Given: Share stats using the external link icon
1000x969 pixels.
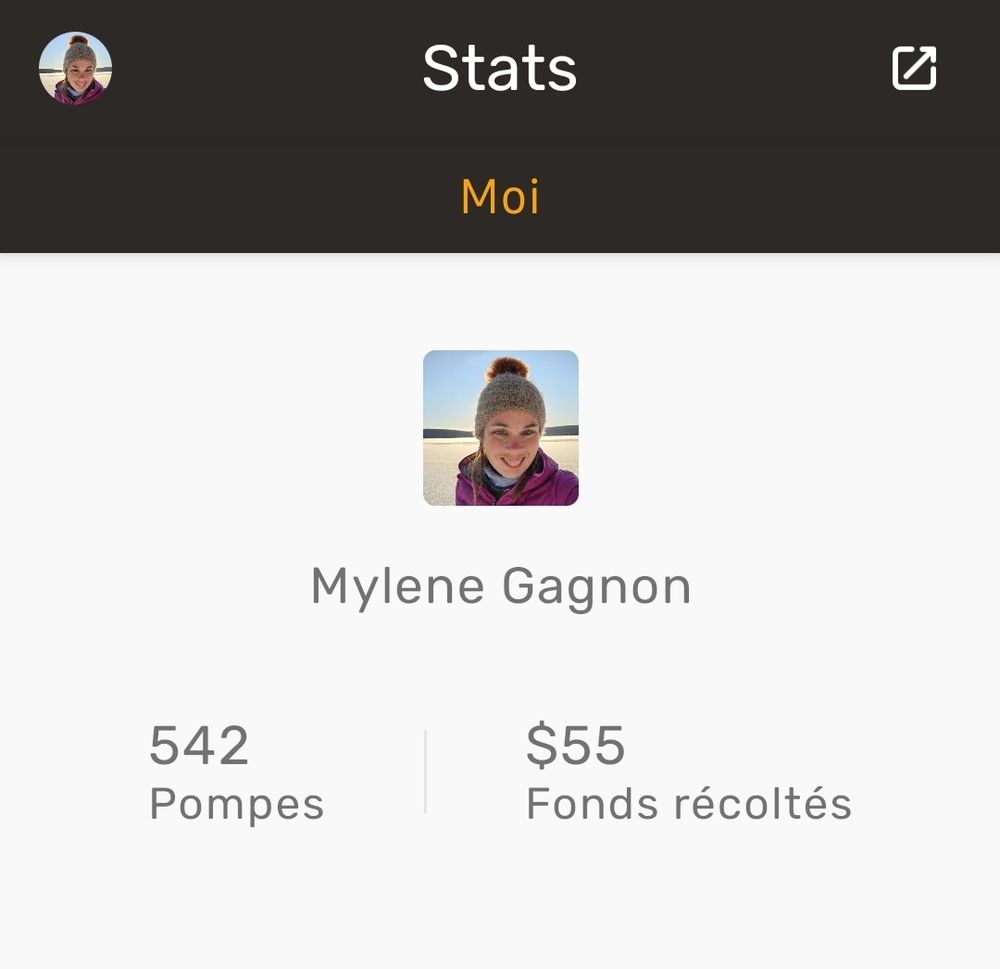Looking at the screenshot, I should click(914, 68).
